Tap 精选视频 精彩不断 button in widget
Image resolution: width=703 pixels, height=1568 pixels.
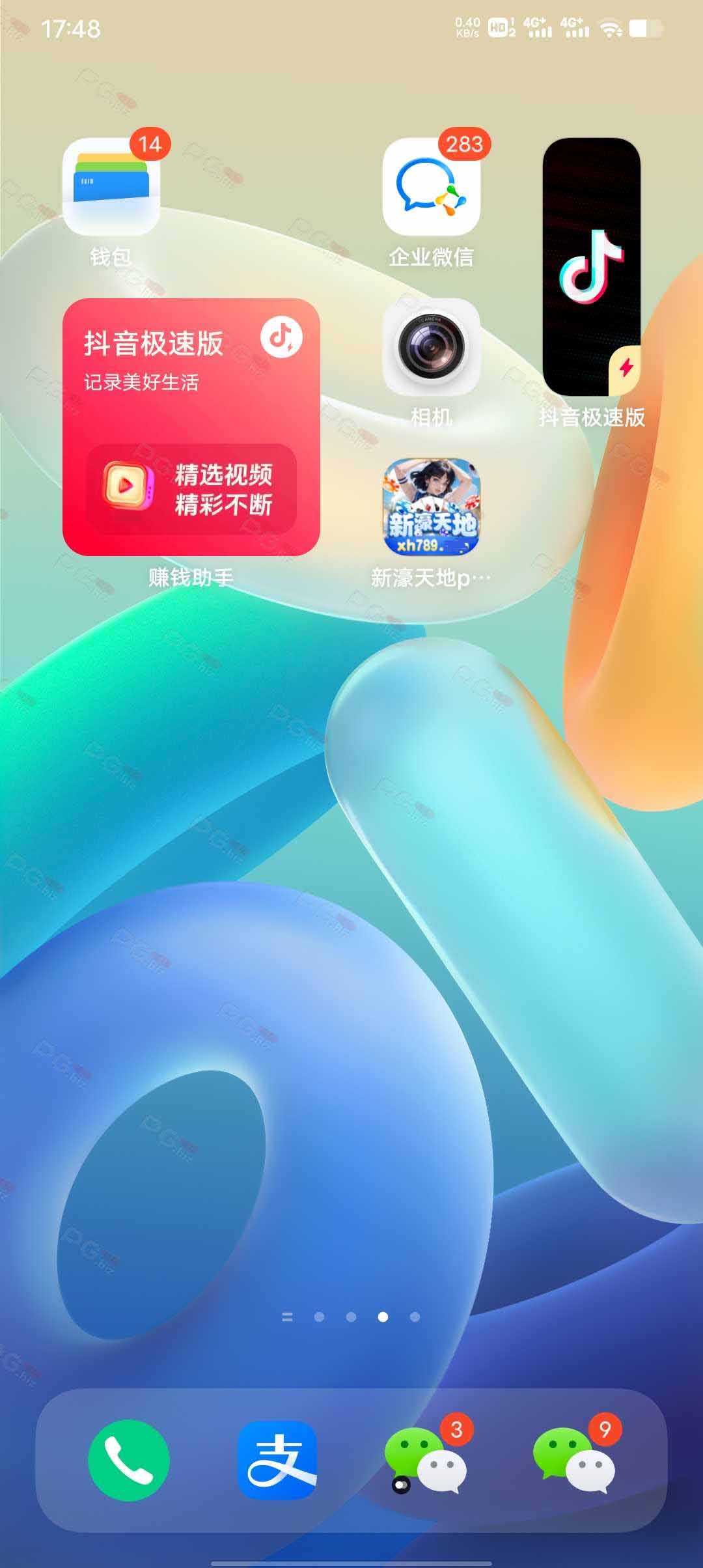(191, 489)
